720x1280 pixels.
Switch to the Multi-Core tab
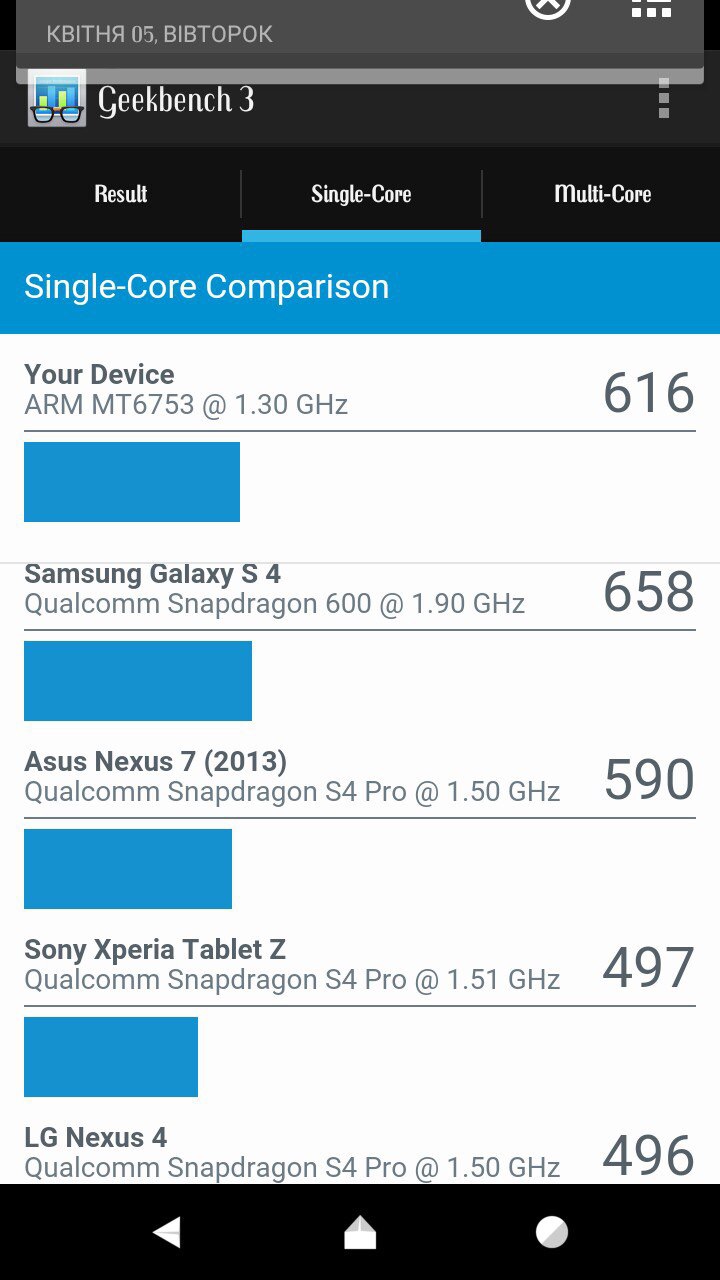pyautogui.click(x=602, y=194)
